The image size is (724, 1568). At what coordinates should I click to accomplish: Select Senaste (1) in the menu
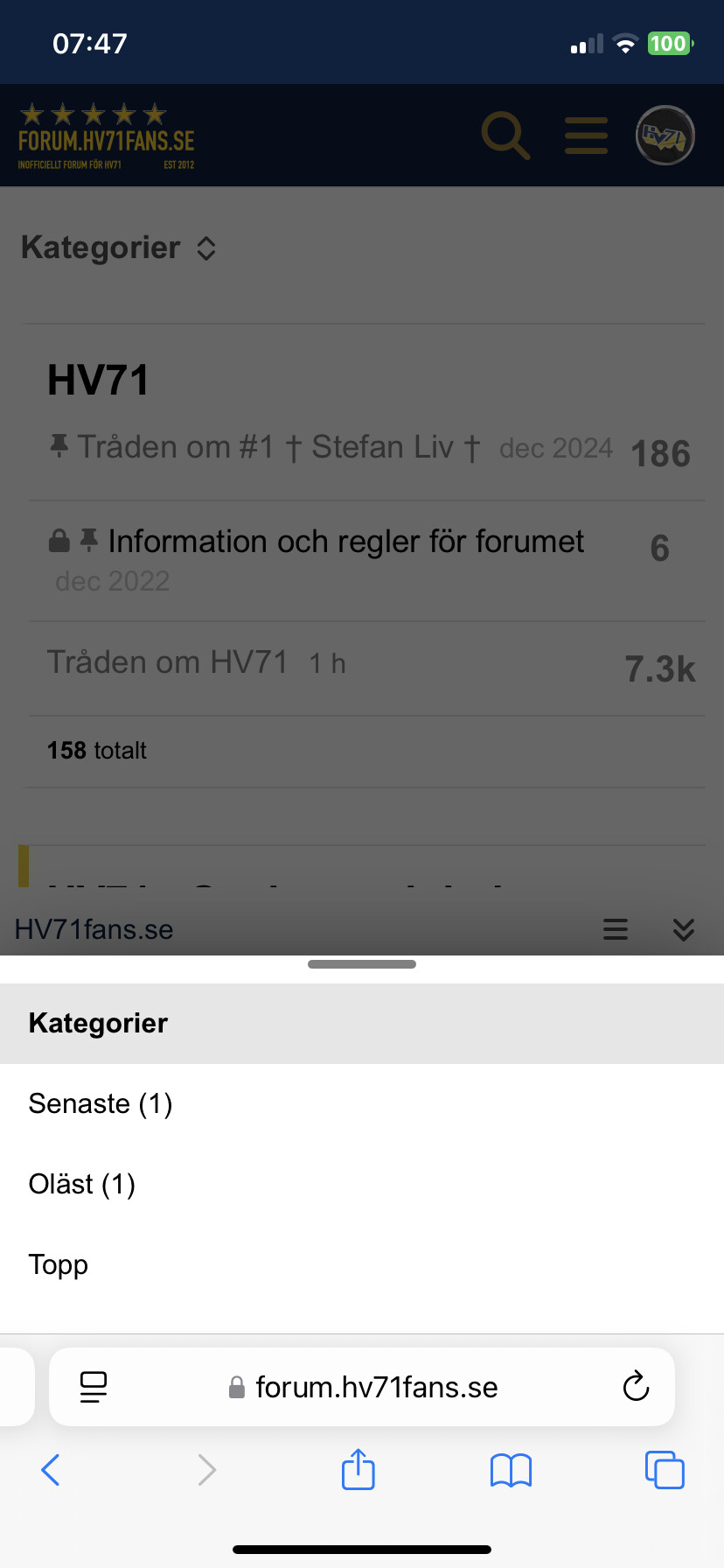tap(362, 1104)
